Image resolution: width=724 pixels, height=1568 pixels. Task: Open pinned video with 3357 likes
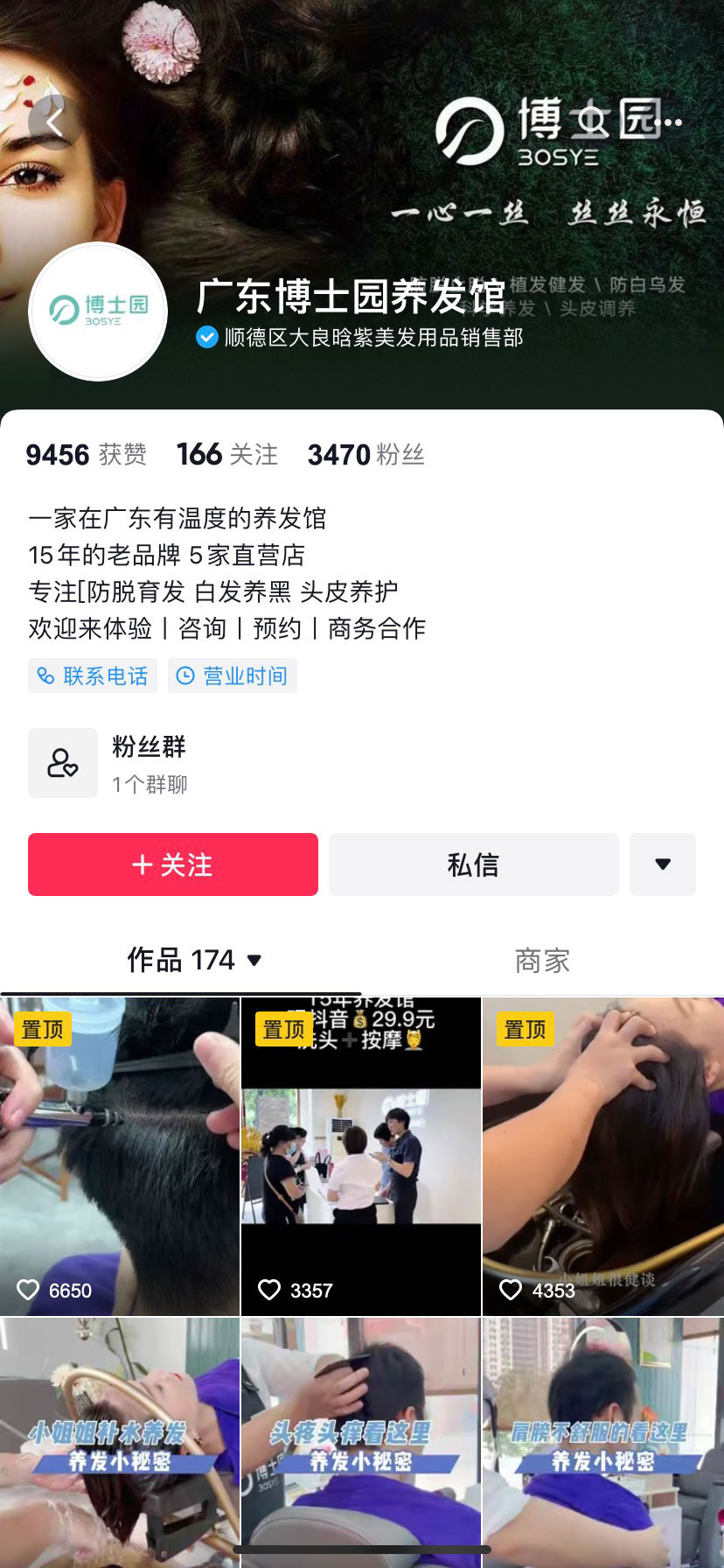point(361,1155)
